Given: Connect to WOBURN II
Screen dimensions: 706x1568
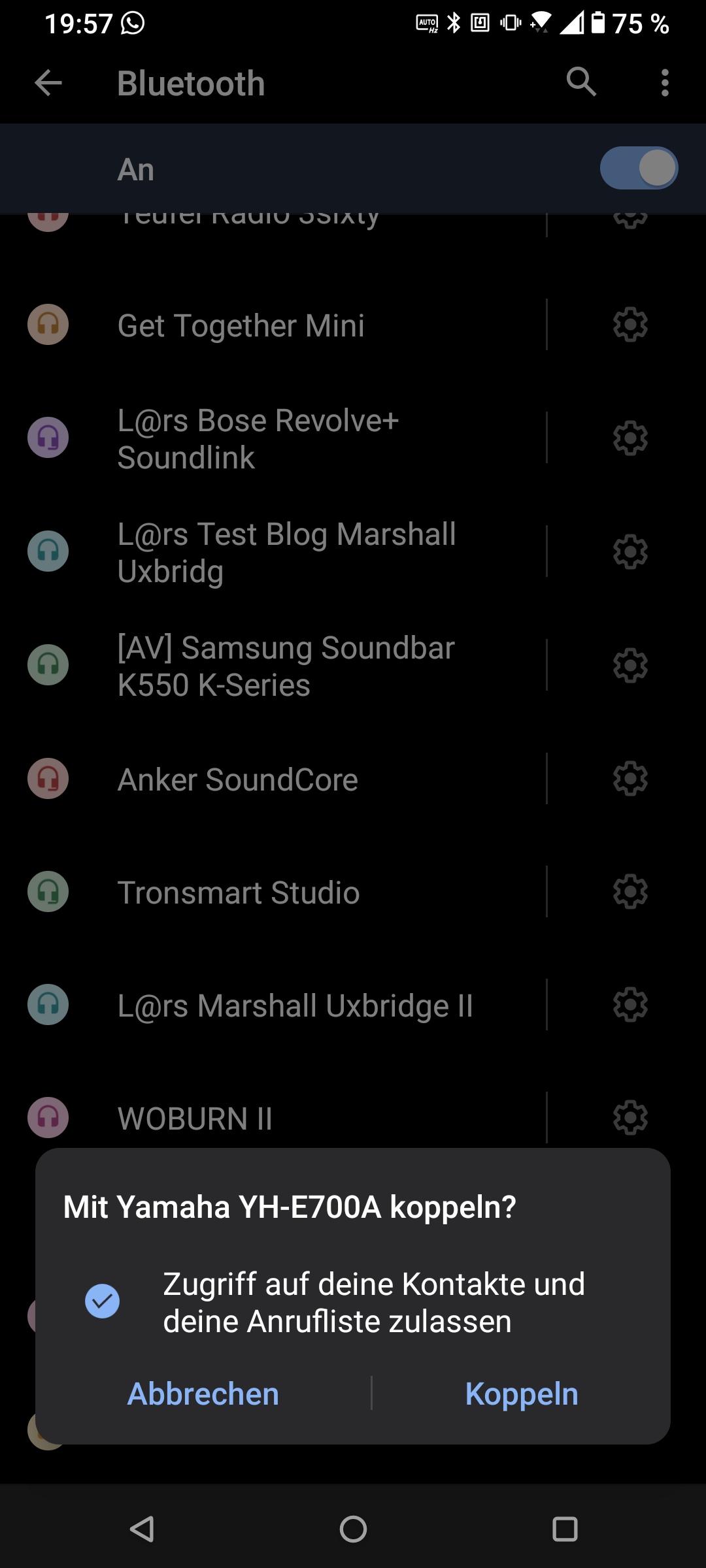Looking at the screenshot, I should click(195, 1118).
